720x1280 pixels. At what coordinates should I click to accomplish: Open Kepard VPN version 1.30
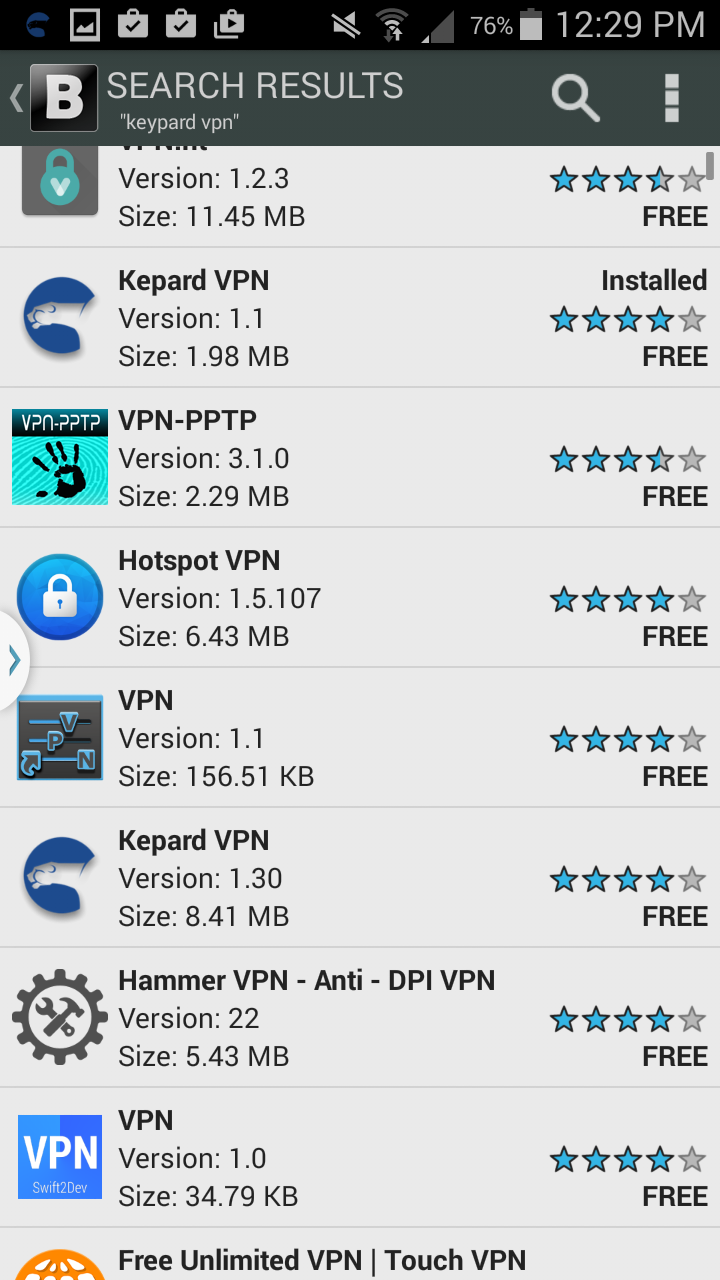[360, 878]
